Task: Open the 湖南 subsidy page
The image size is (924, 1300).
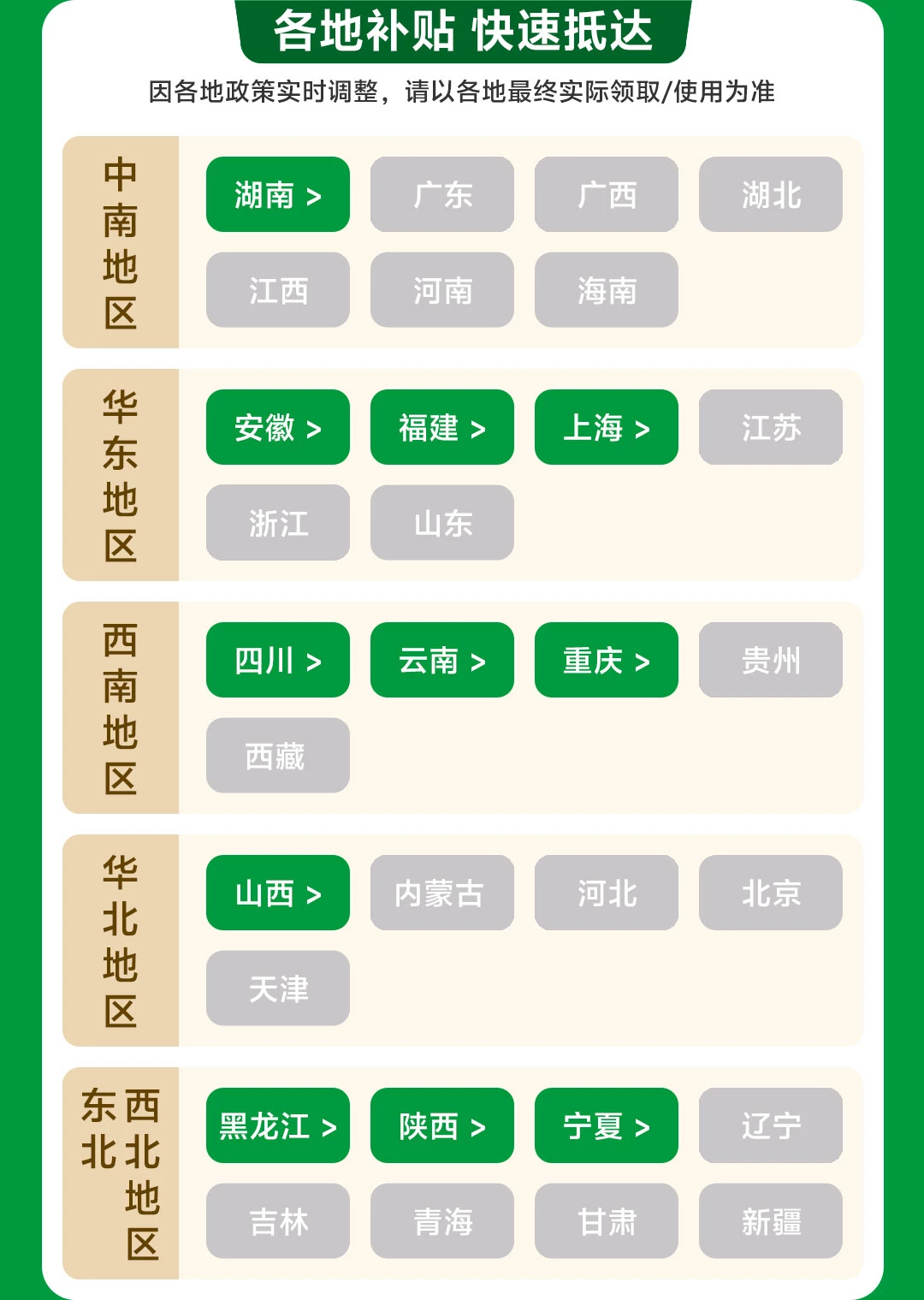Action: 277,194
